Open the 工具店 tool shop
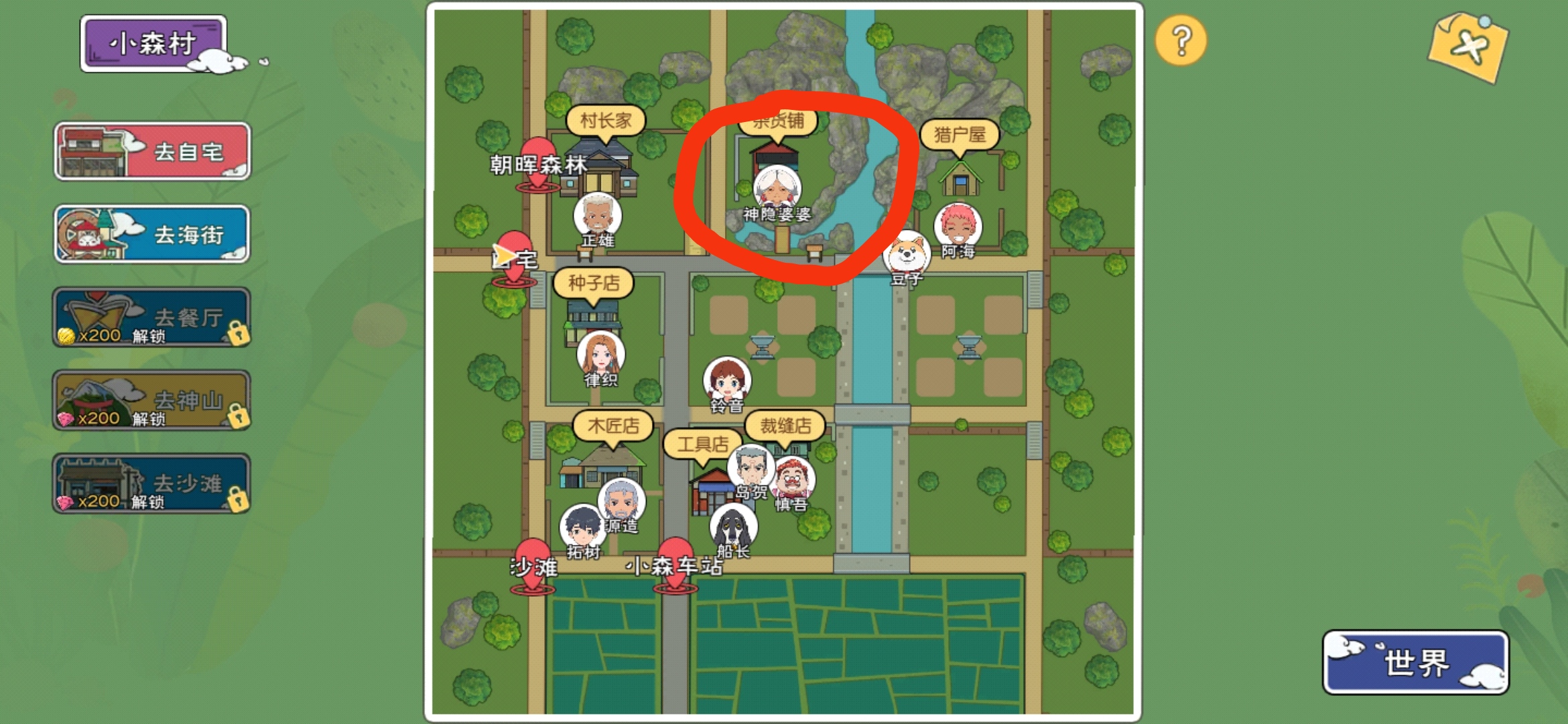This screenshot has width=1568, height=724. pos(702,444)
